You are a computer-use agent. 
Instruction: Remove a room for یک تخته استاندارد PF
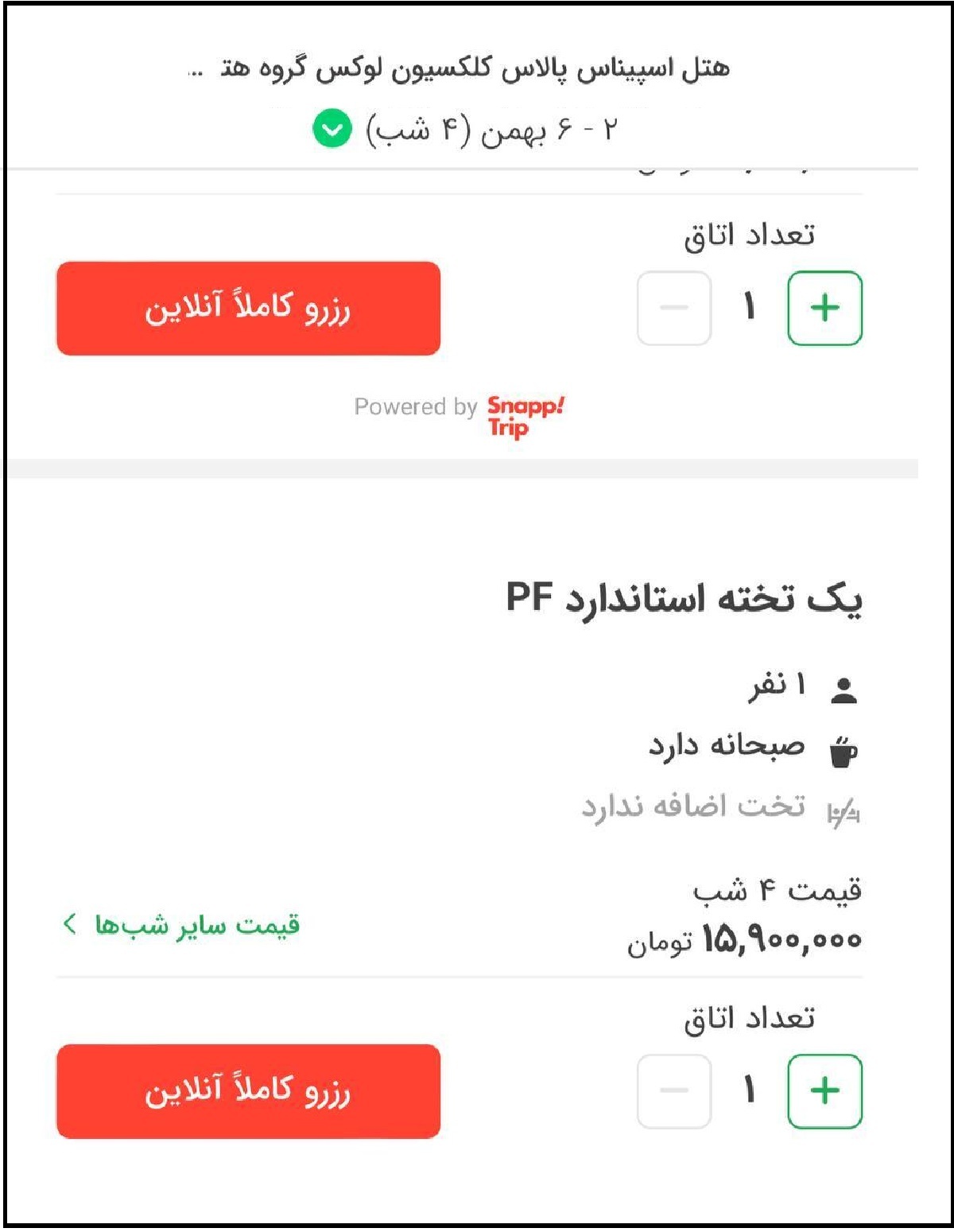[x=674, y=1091]
